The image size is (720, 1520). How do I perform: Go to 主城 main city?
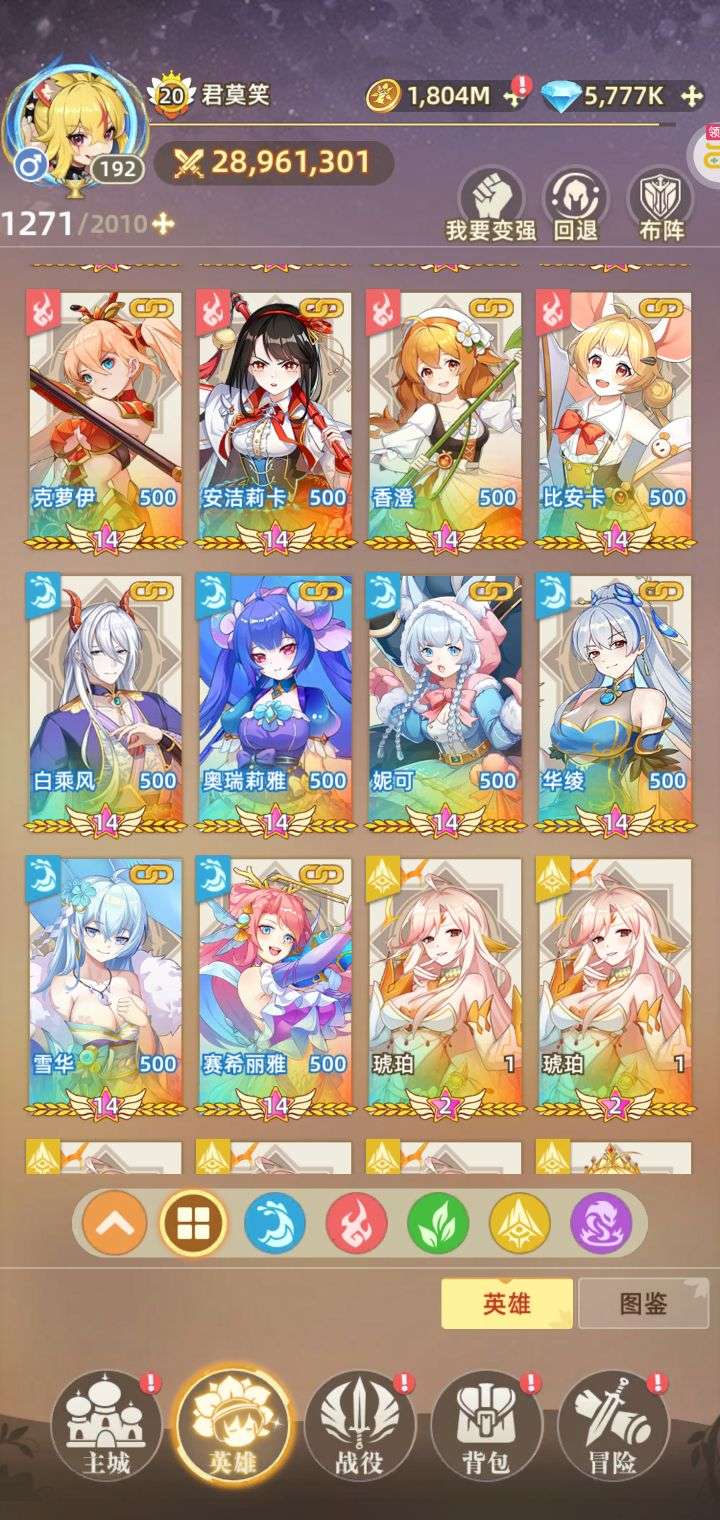106,1424
